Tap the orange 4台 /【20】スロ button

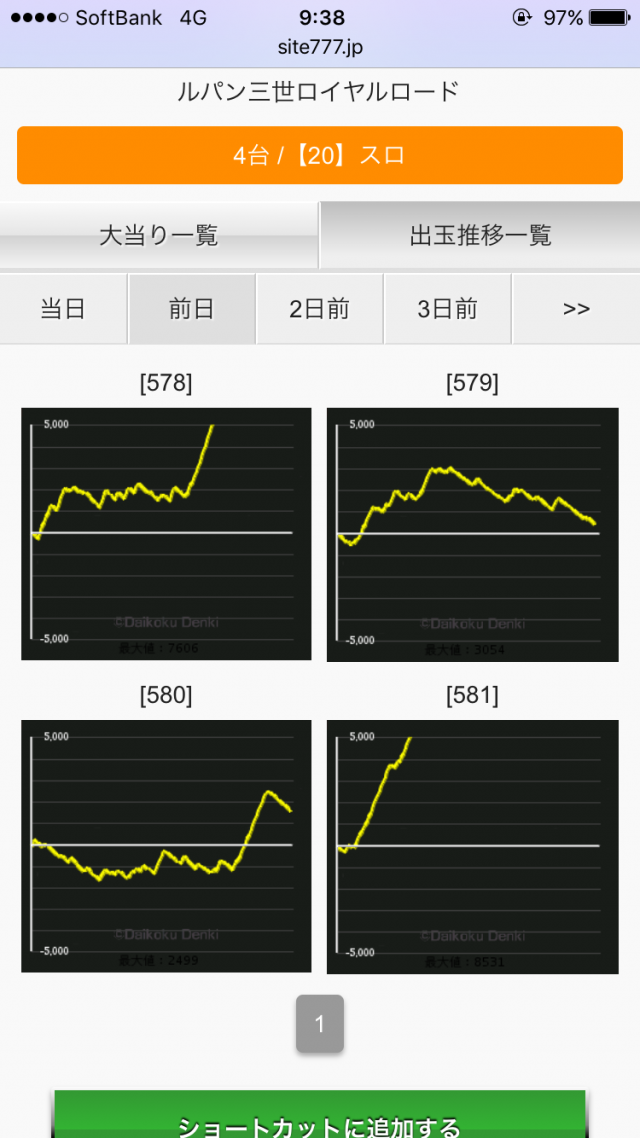[320, 155]
